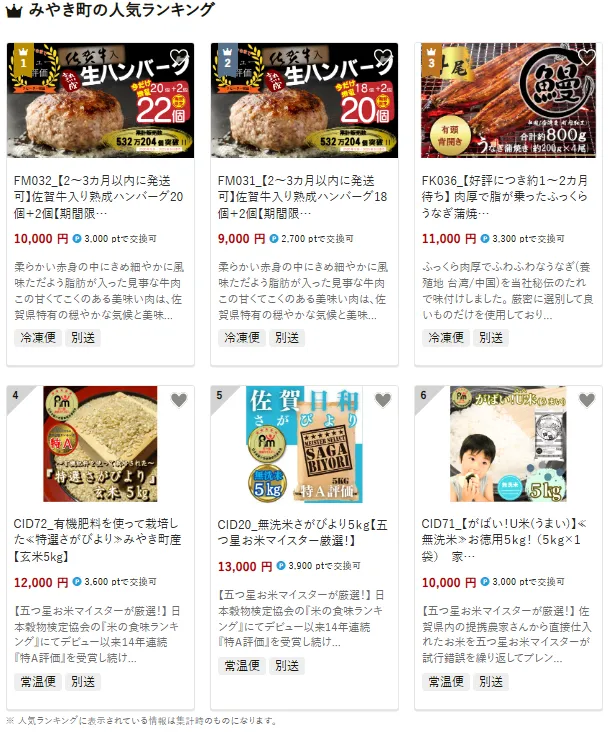Viewport: 616px width, 732px height.
Task: Favorite the FK036 うなぎ蒲焼 item
Action: pyautogui.click(x=586, y=58)
